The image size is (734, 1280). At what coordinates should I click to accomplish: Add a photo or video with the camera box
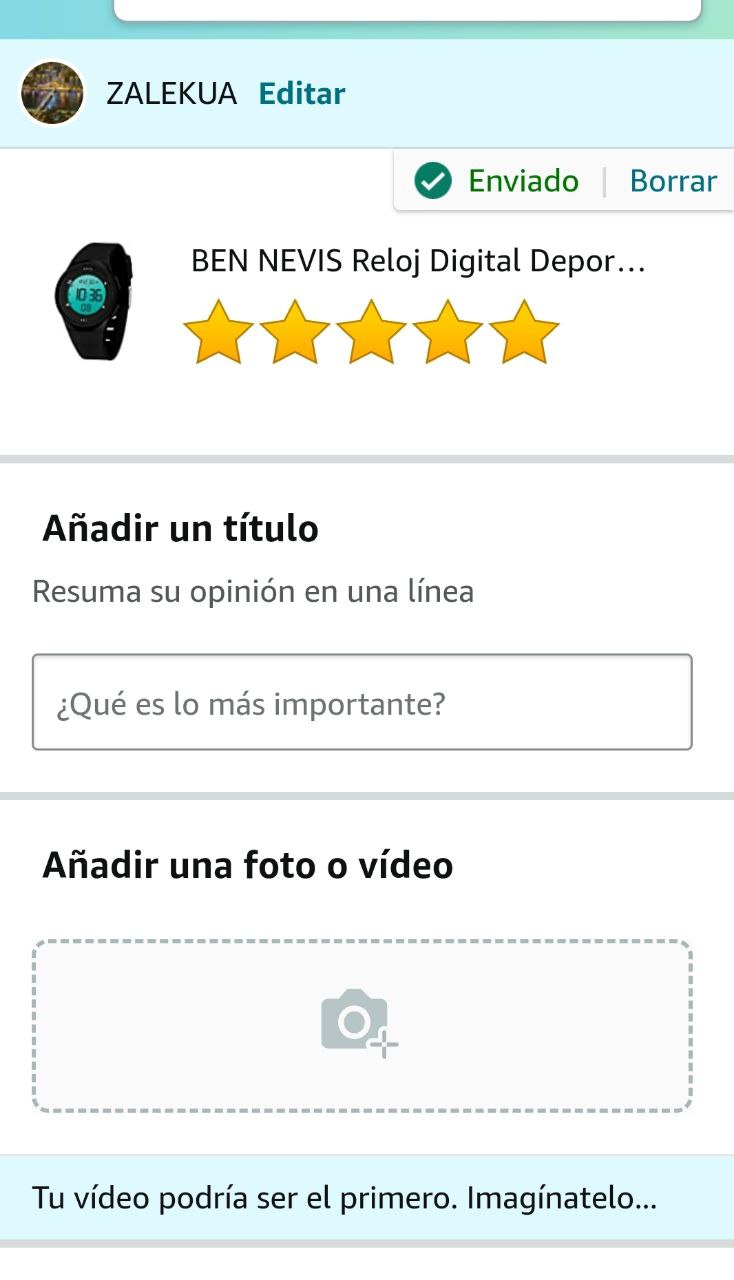coord(362,1025)
